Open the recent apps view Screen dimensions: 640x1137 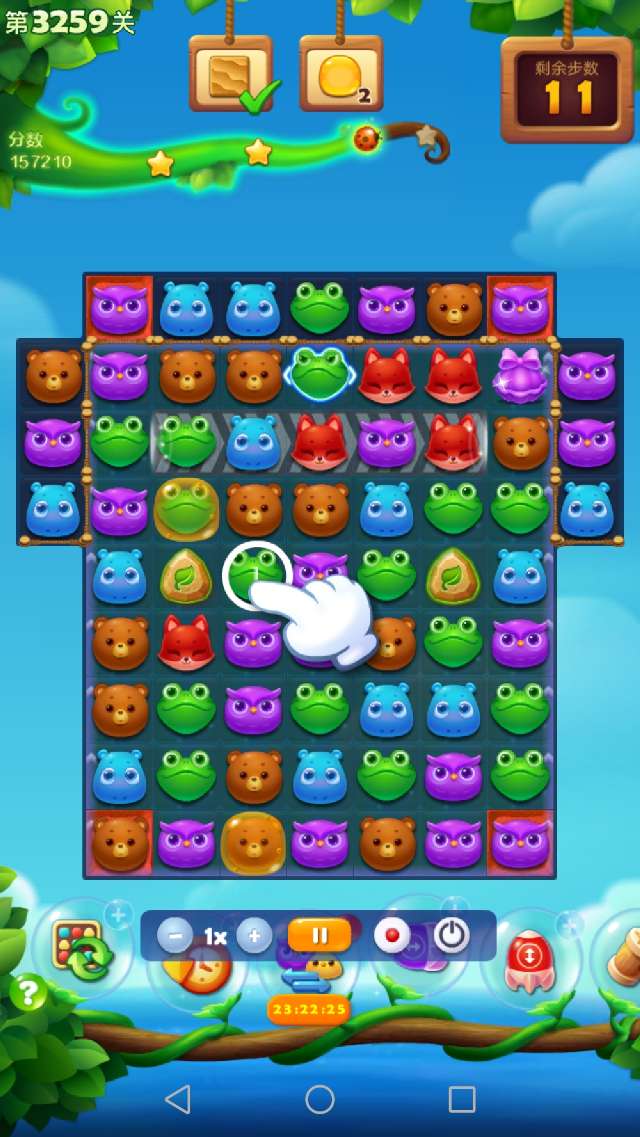[x=462, y=1100]
